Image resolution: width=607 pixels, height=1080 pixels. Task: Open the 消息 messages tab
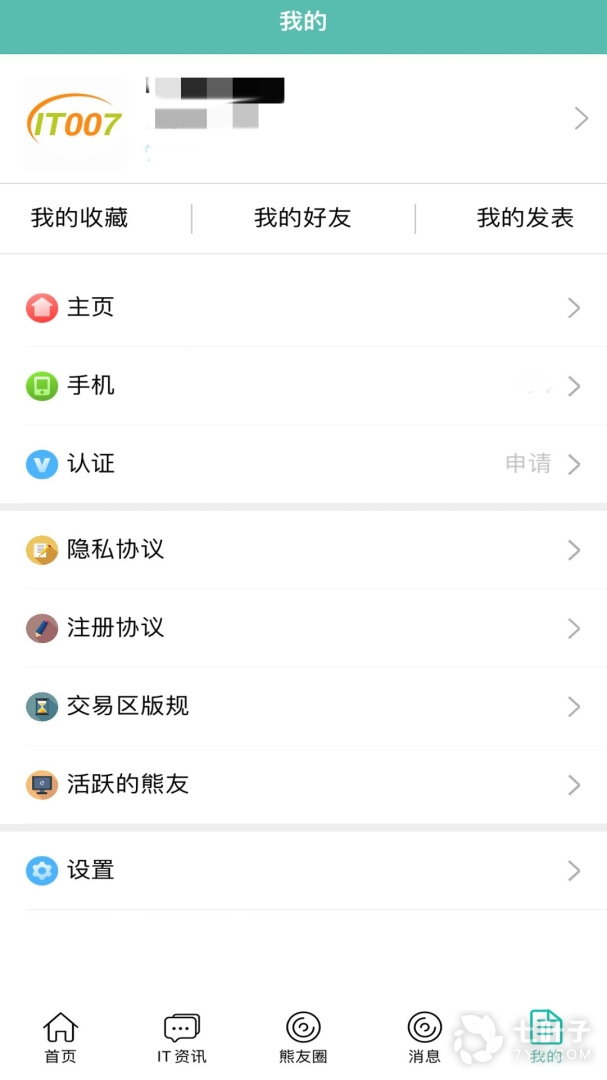point(425,1038)
